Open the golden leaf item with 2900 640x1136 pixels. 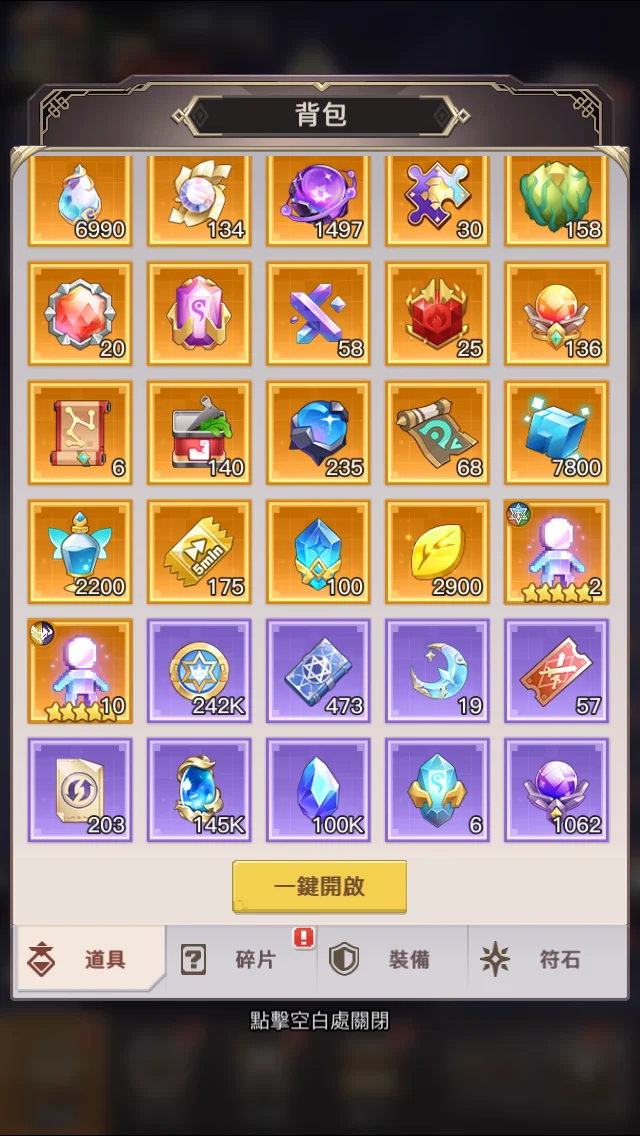pos(437,552)
